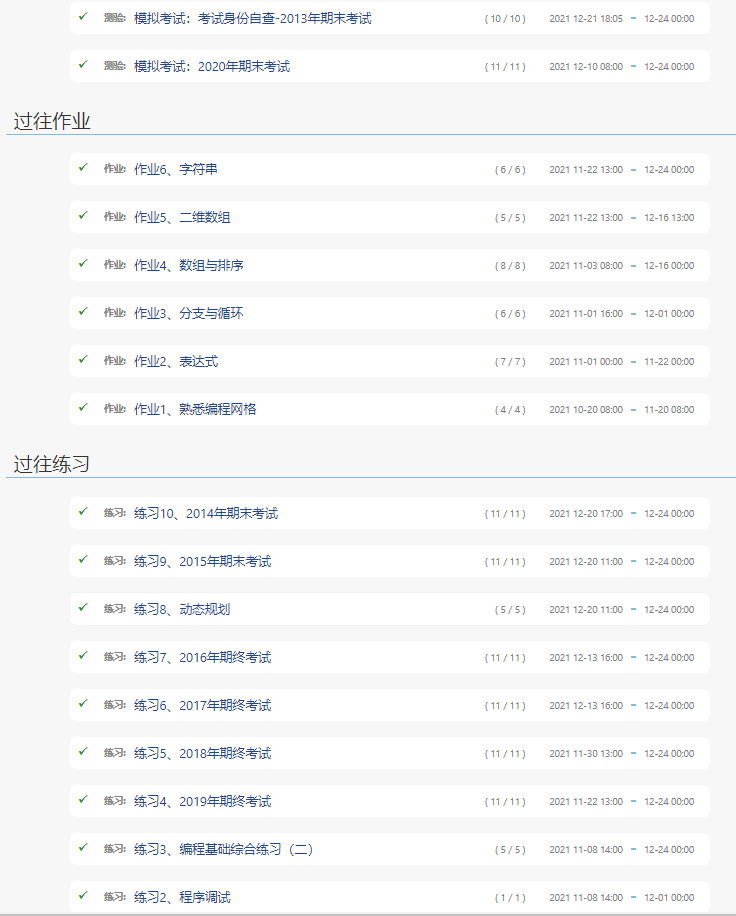The width and height of the screenshot is (736, 916).
Task: Open 练习2、程序调试
Action: (182, 897)
